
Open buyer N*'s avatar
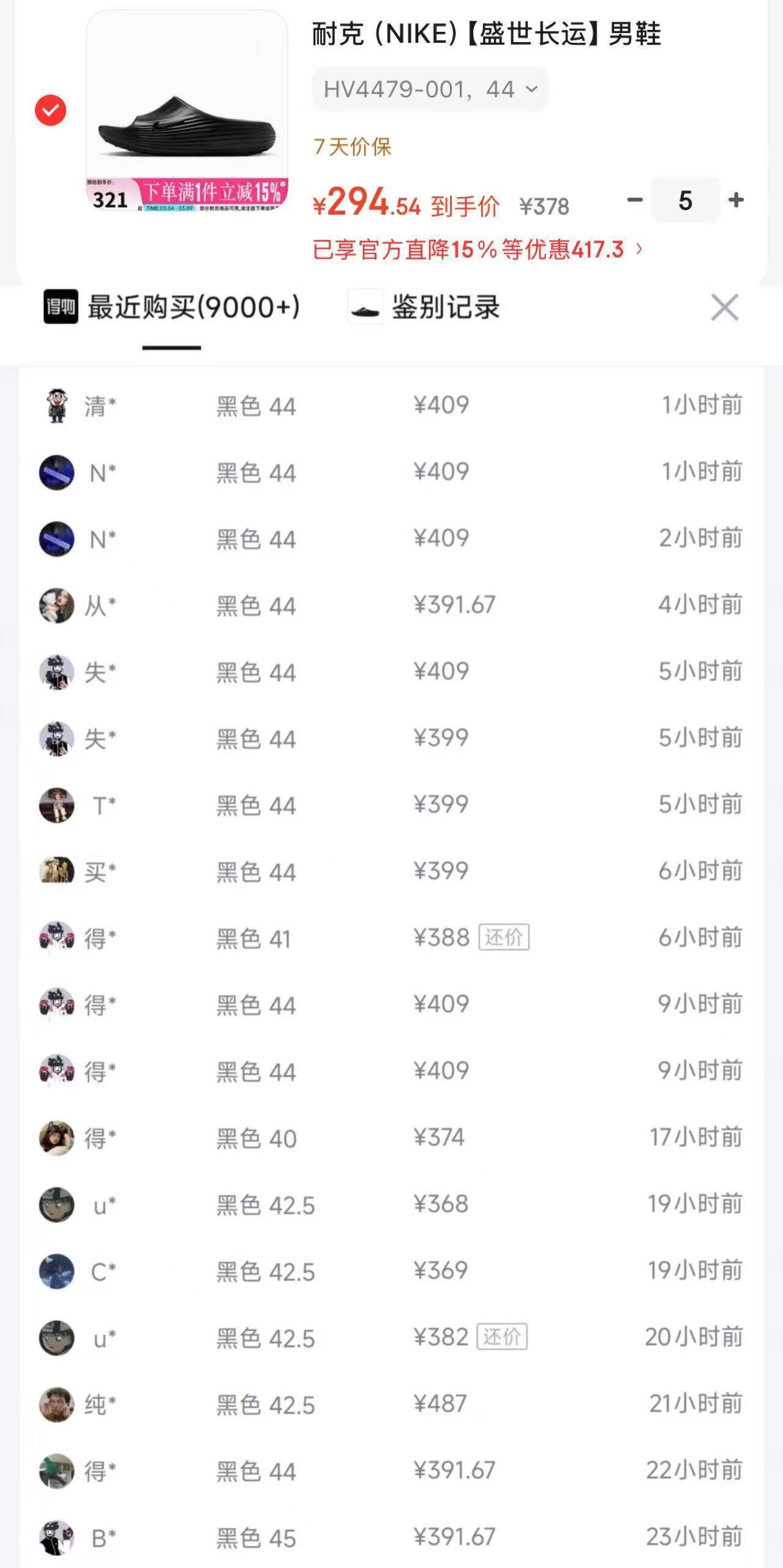click(x=56, y=472)
